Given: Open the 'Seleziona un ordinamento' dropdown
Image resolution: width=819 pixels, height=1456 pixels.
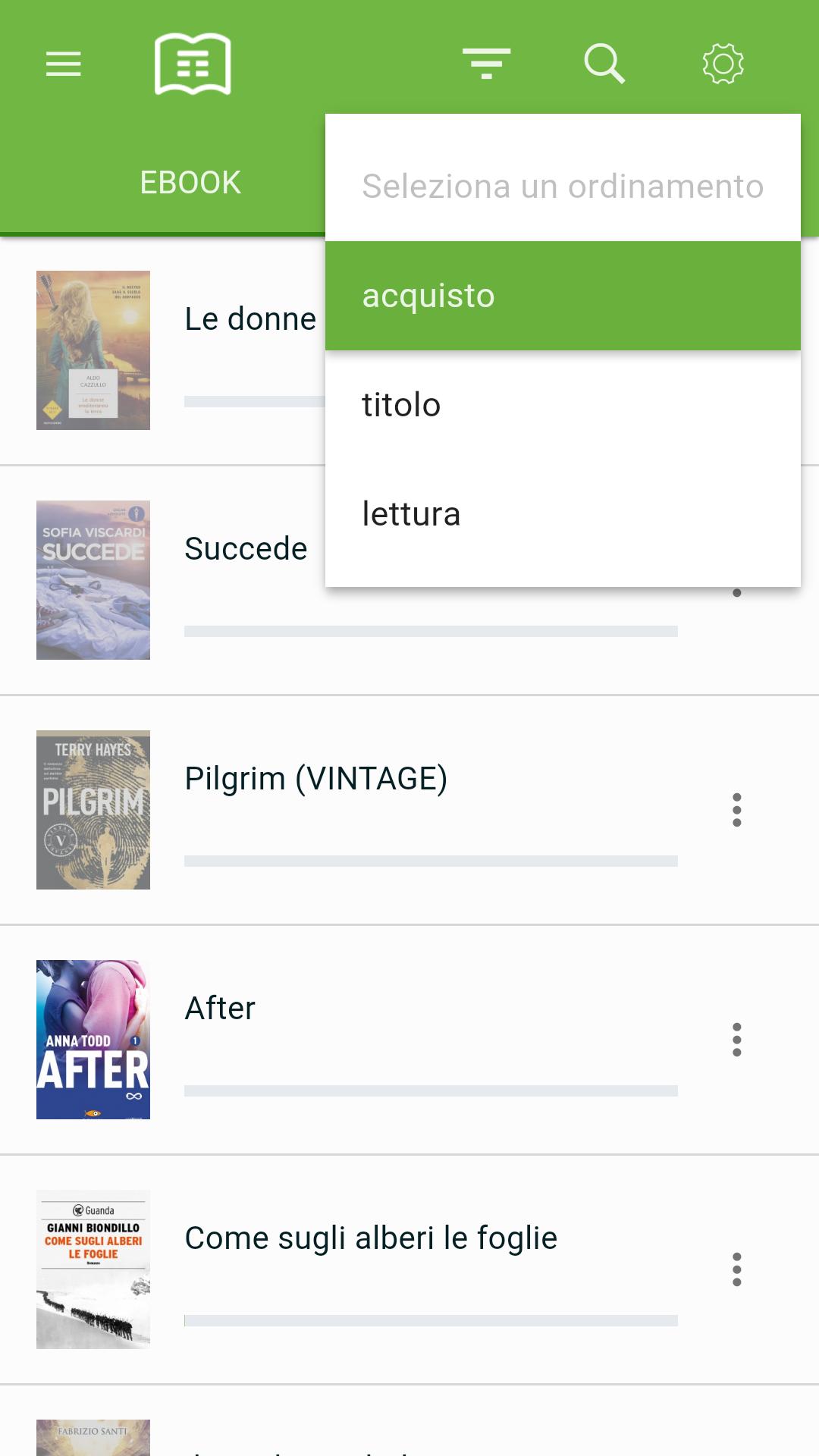Looking at the screenshot, I should coord(562,186).
